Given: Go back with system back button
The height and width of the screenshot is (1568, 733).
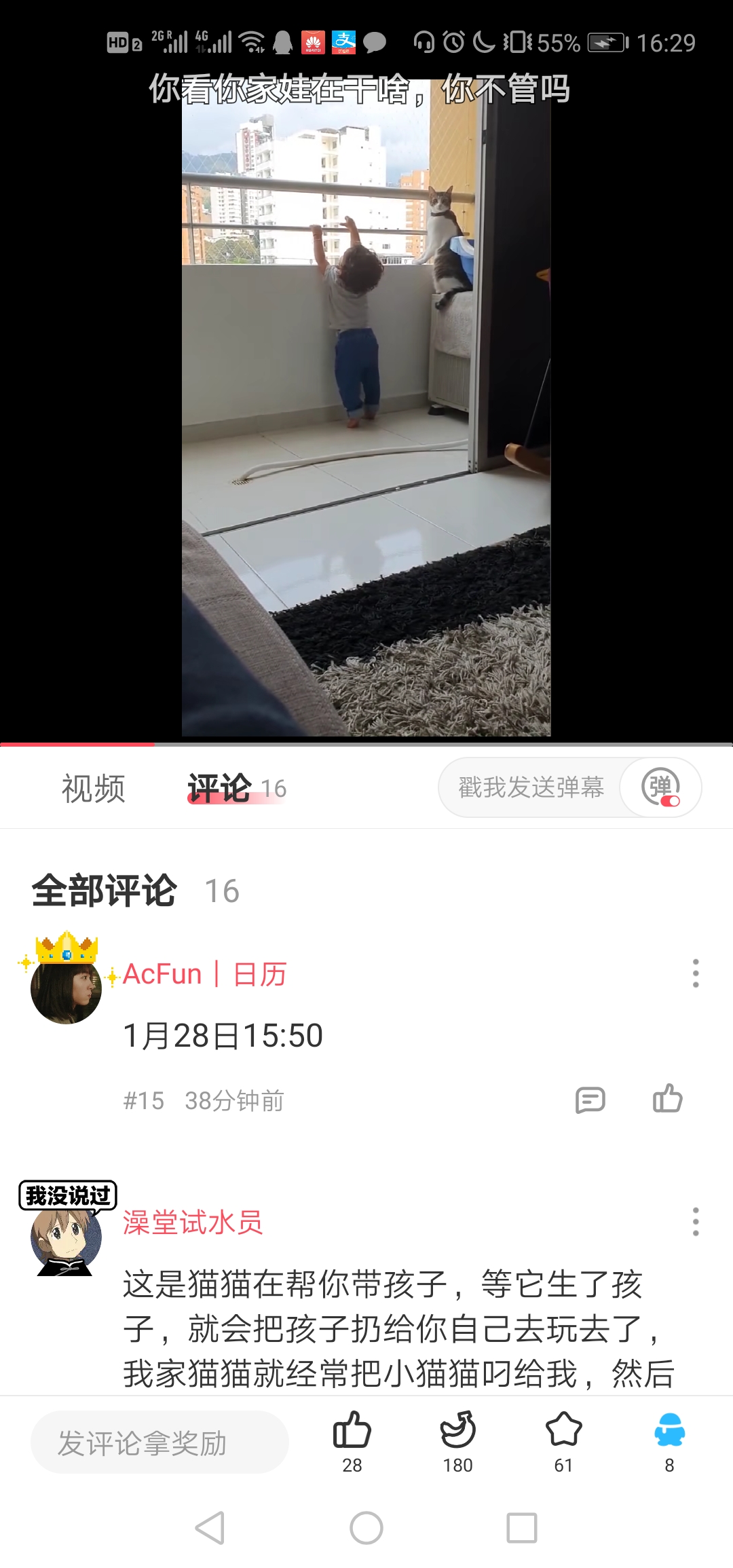Looking at the screenshot, I should [210, 1528].
